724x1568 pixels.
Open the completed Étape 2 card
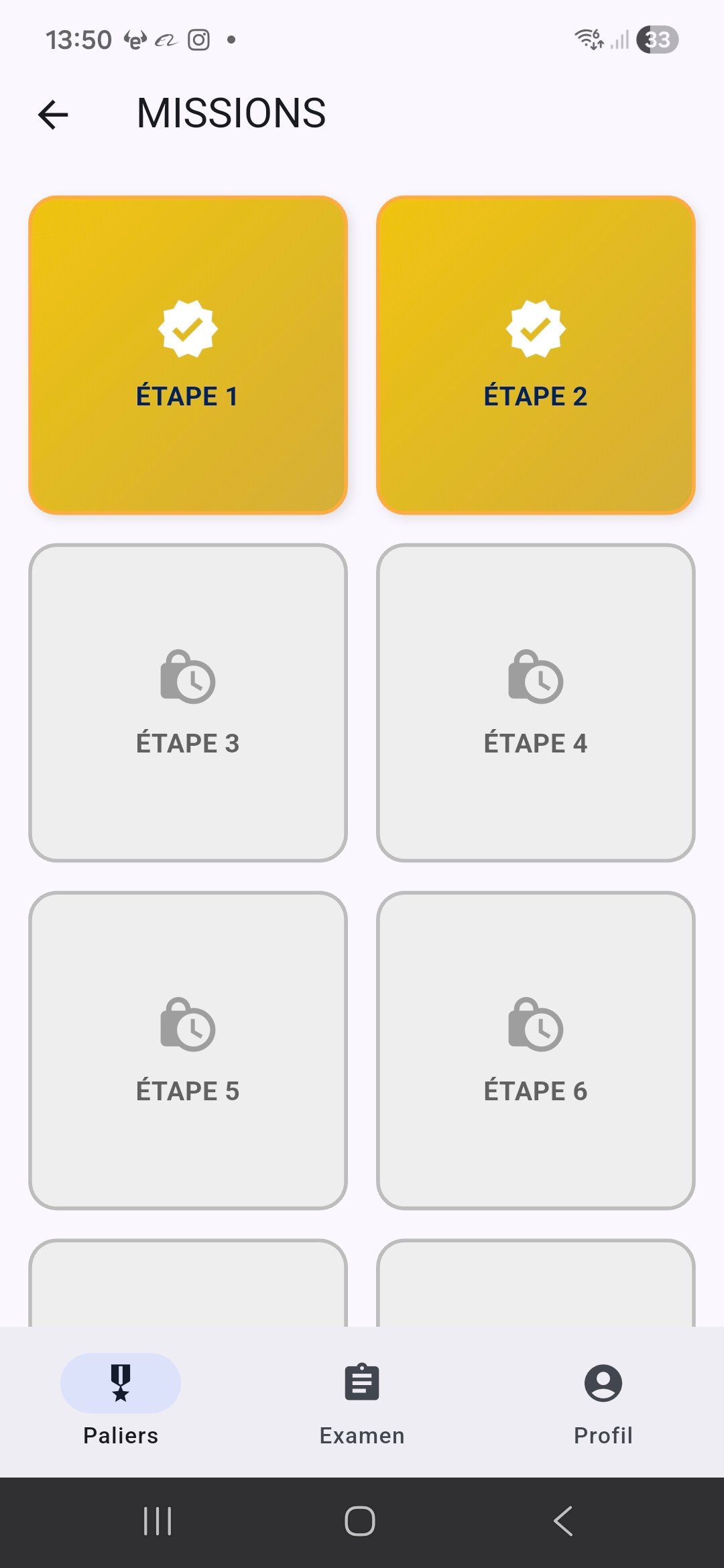(536, 355)
